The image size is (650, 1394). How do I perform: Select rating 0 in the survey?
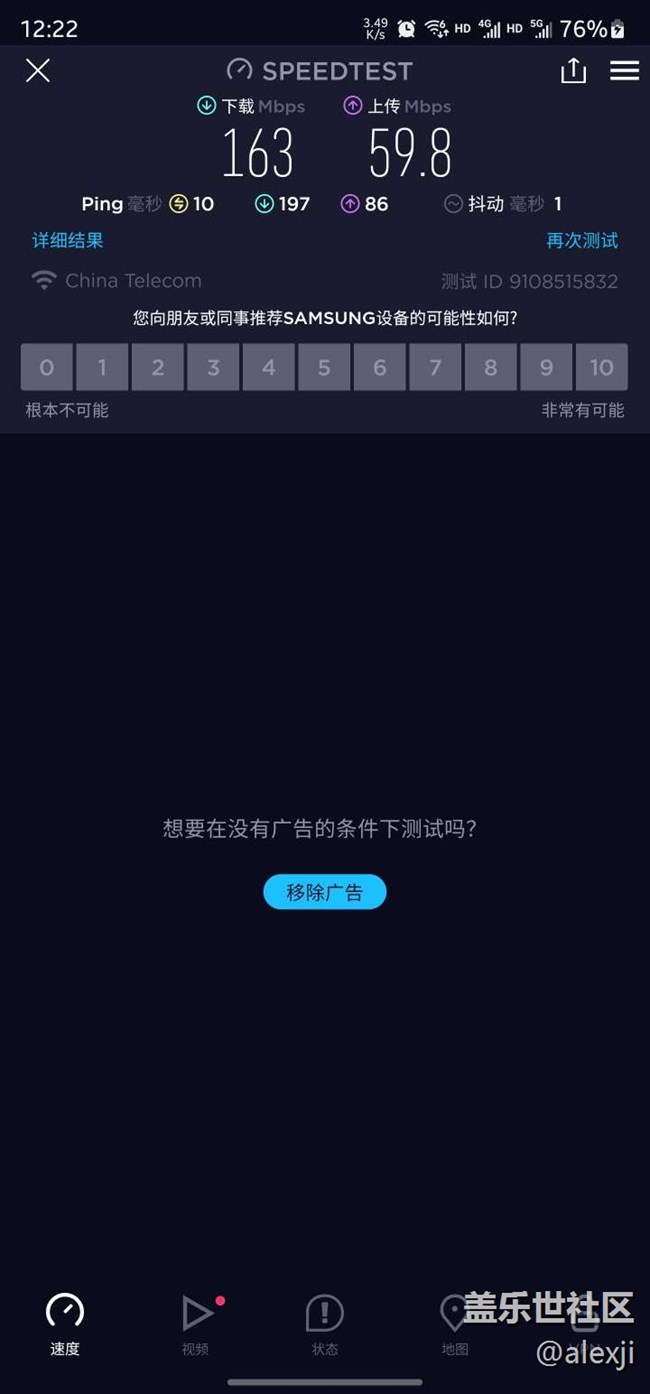point(47,367)
